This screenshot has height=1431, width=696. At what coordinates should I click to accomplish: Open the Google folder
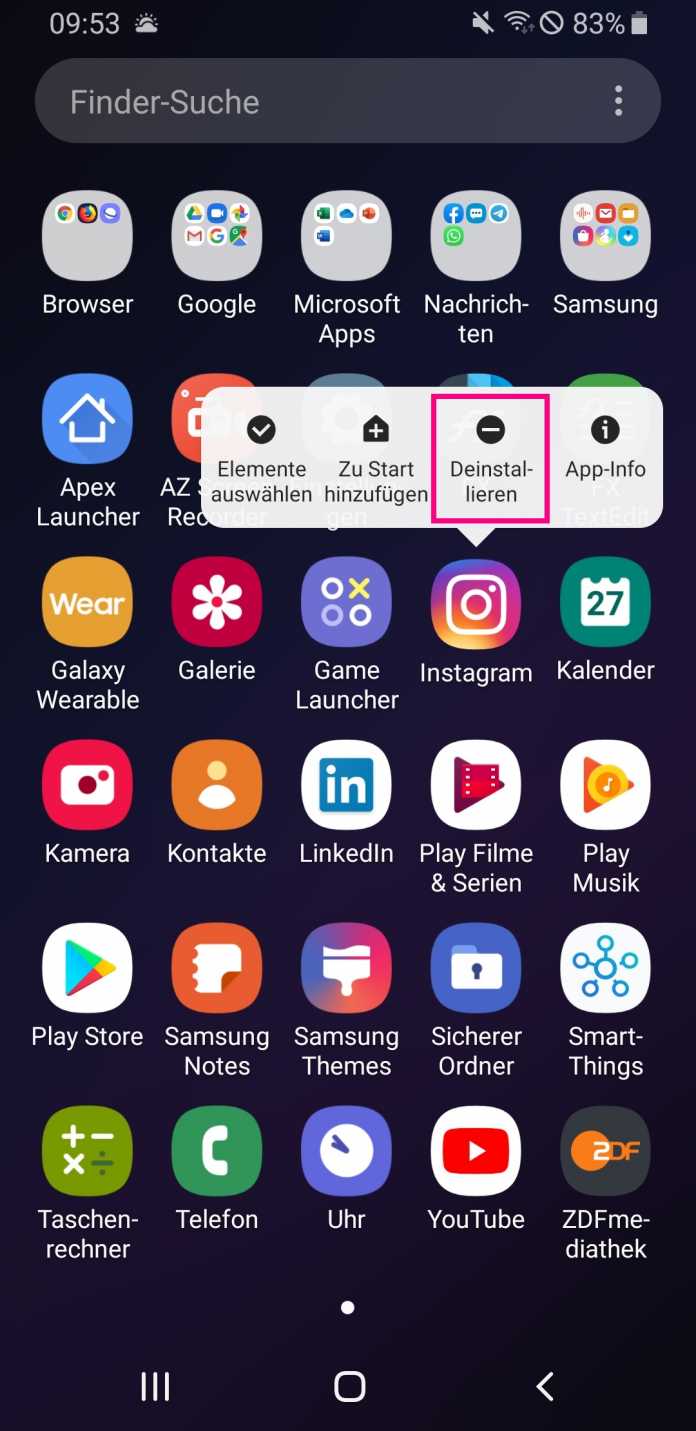coord(217,237)
